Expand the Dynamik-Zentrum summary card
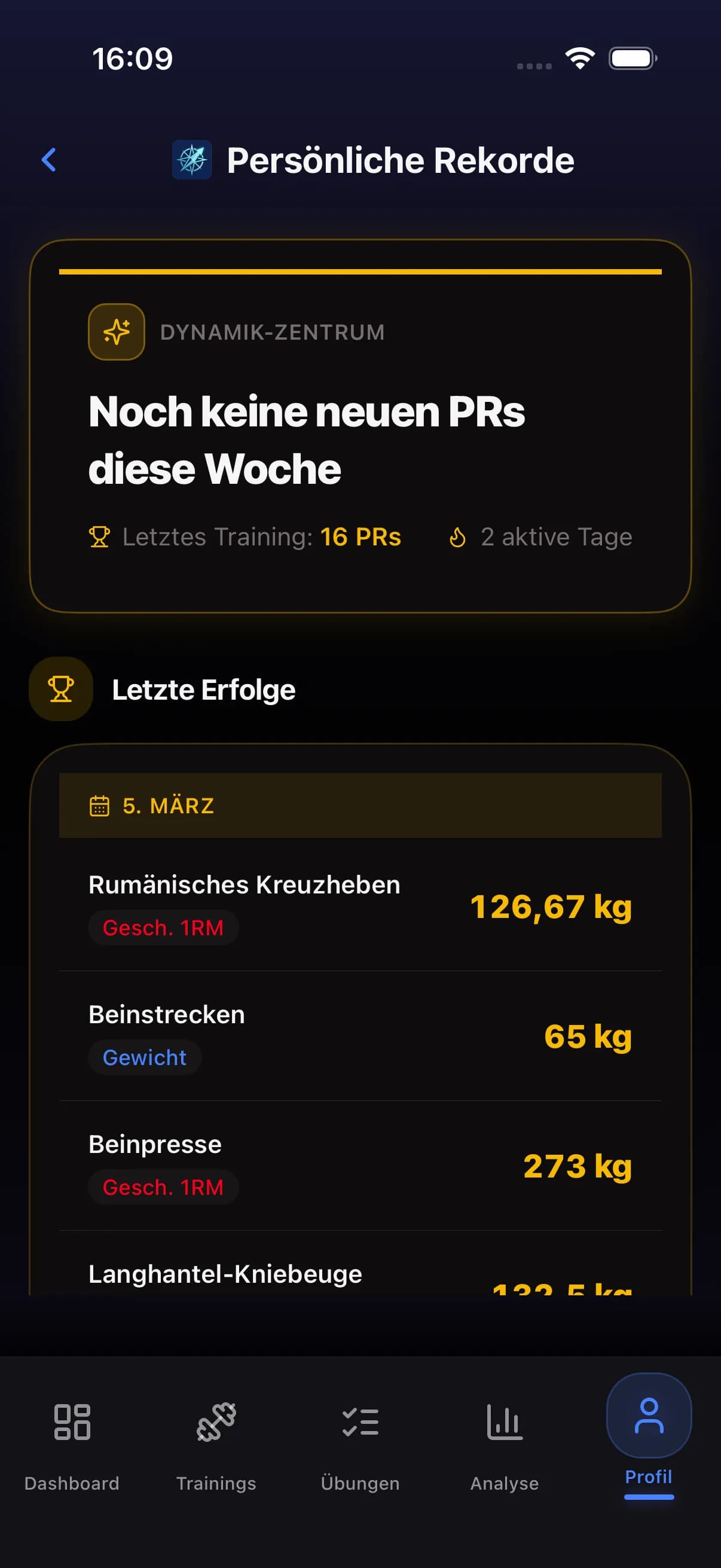The height and width of the screenshot is (1568, 721). [x=360, y=426]
